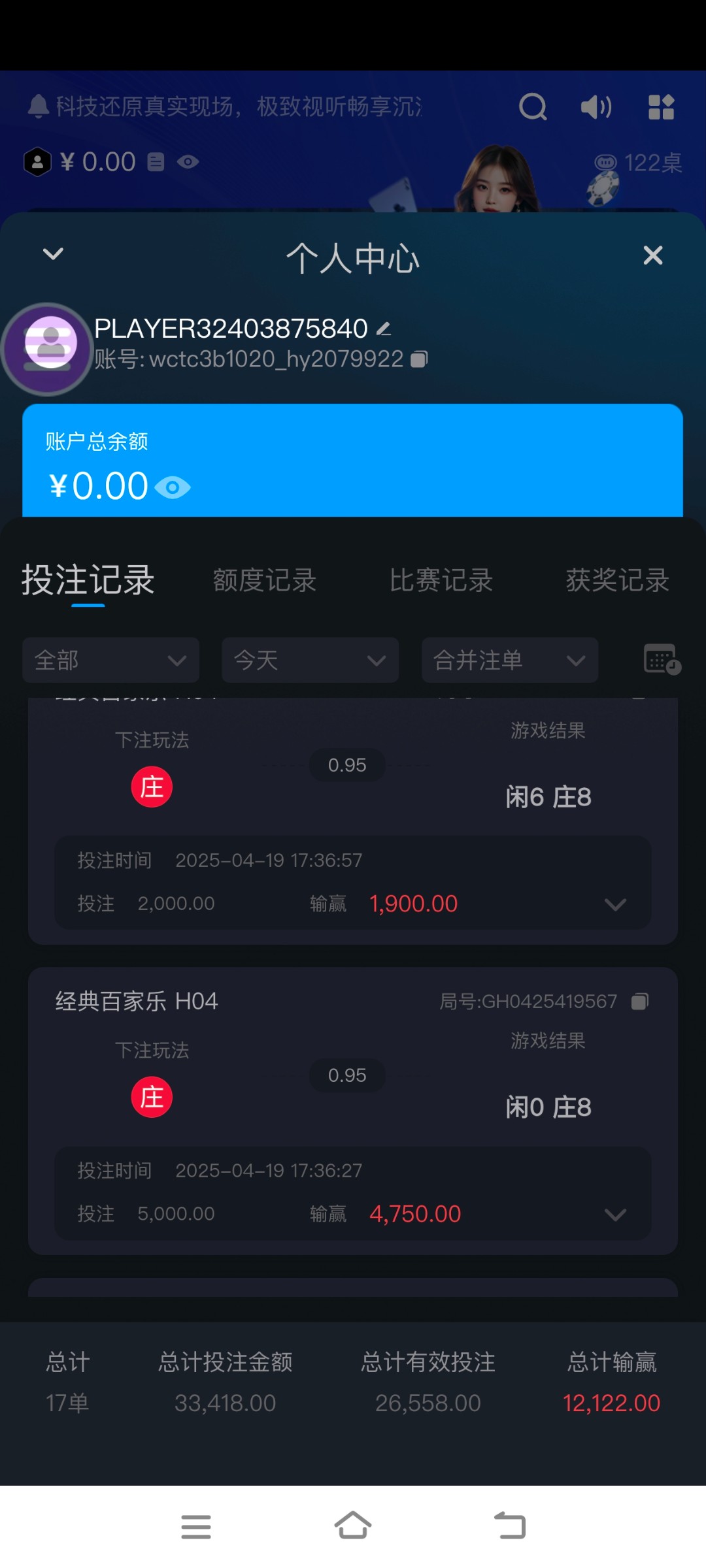
Task: Switch to the 额度记录 tab
Action: pos(265,580)
